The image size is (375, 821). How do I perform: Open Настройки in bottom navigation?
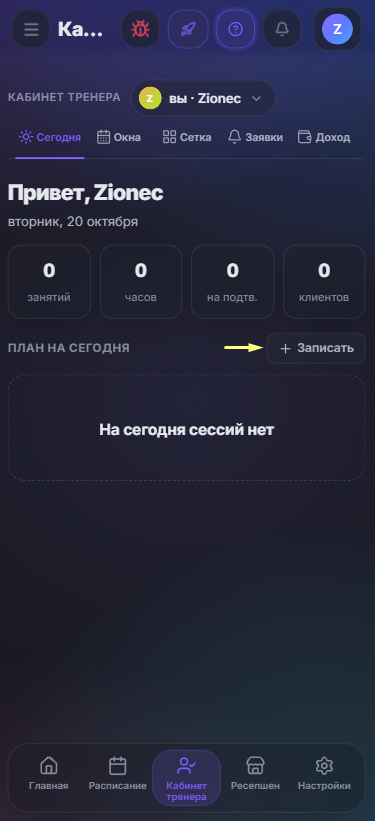324,773
